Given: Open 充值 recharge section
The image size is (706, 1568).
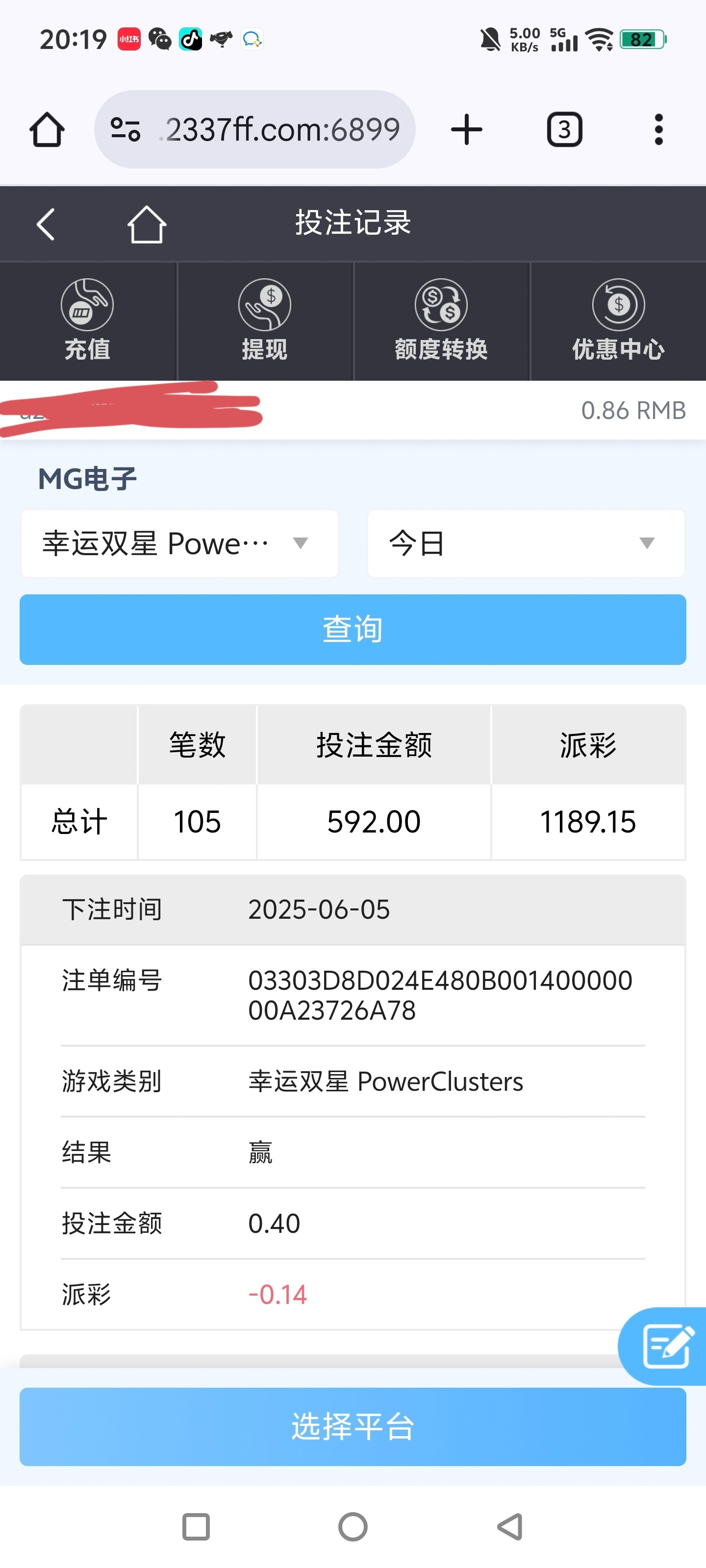Looking at the screenshot, I should tap(87, 321).
